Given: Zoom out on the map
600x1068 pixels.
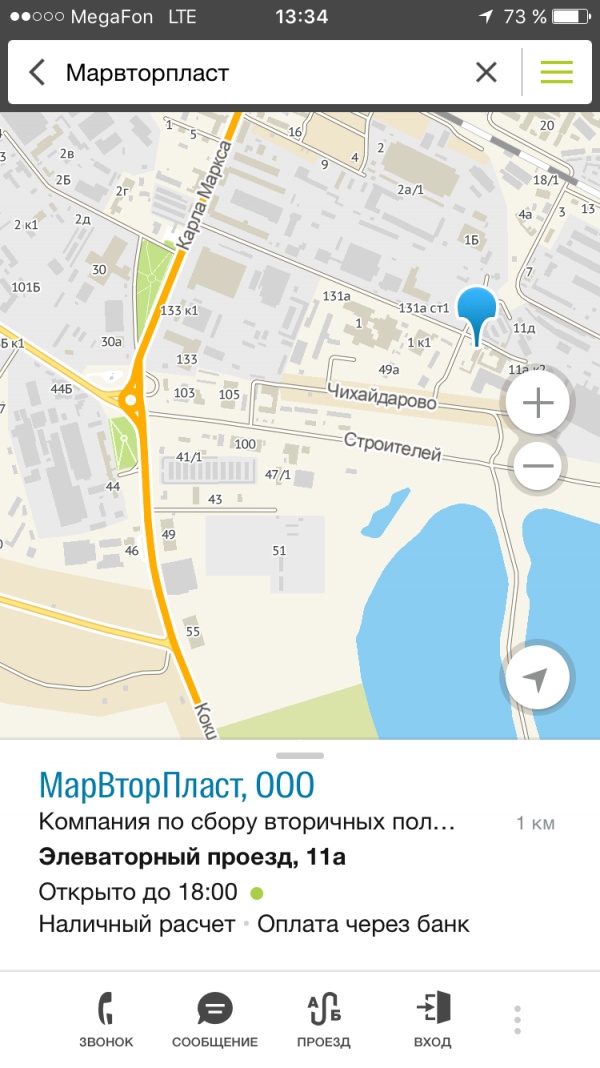Looking at the screenshot, I should [538, 466].
